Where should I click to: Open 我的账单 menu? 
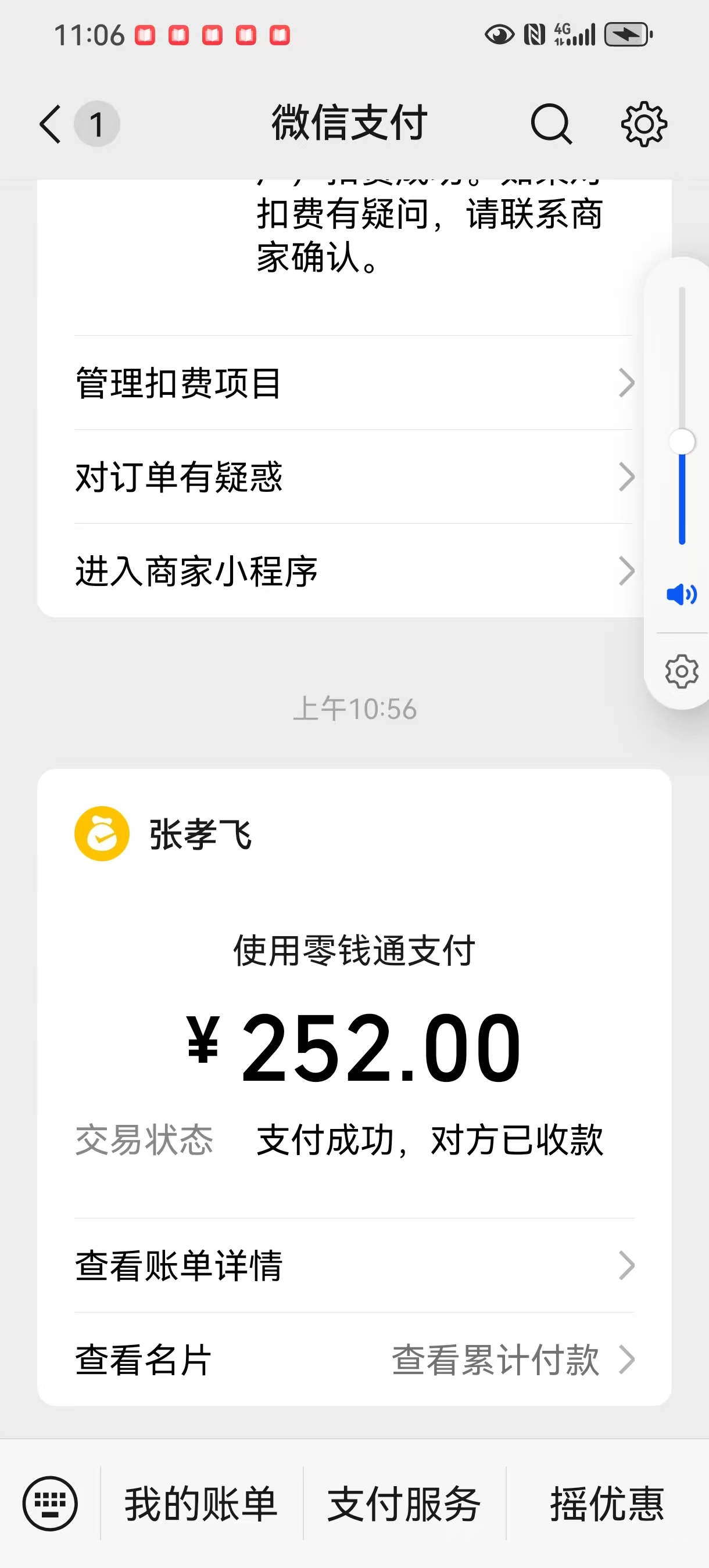pyautogui.click(x=201, y=1504)
